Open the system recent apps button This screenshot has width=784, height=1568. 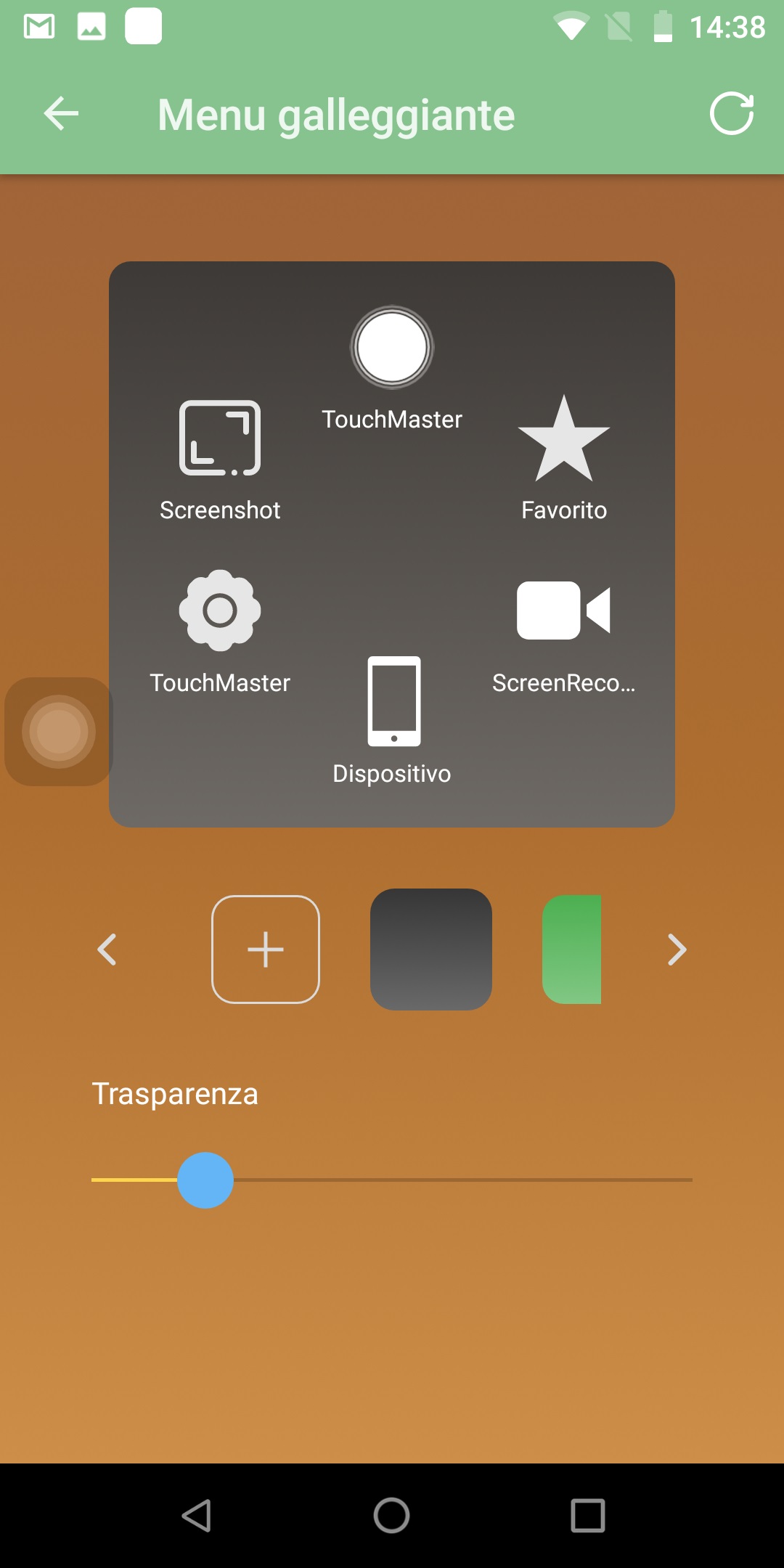click(x=588, y=1516)
